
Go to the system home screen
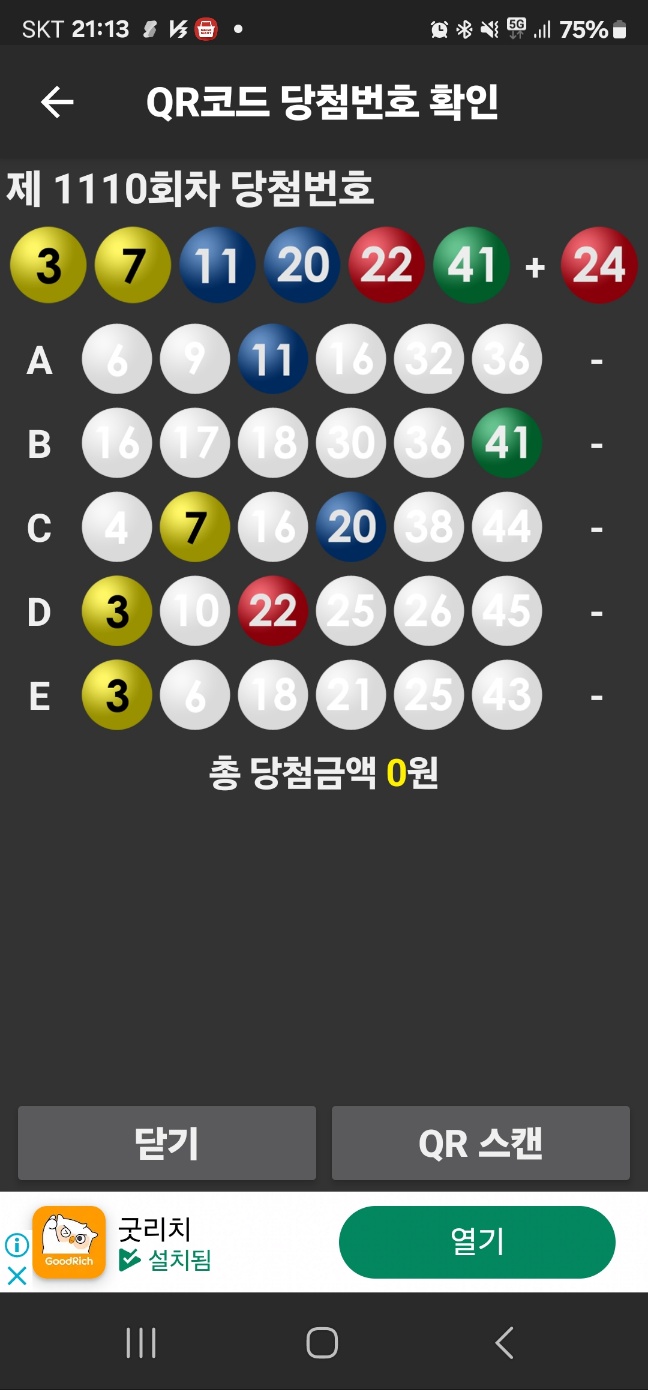(x=322, y=1343)
